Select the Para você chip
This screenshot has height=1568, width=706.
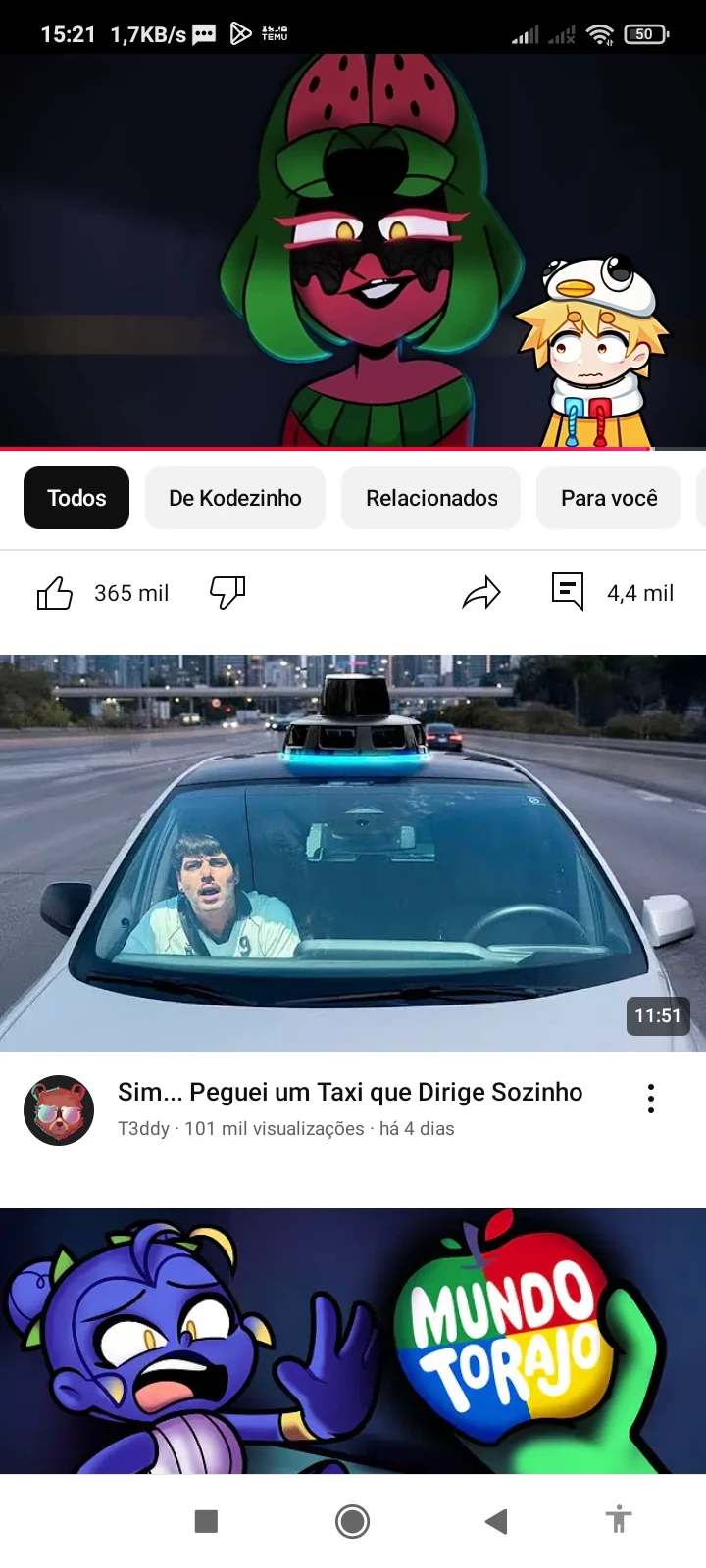[x=609, y=498]
